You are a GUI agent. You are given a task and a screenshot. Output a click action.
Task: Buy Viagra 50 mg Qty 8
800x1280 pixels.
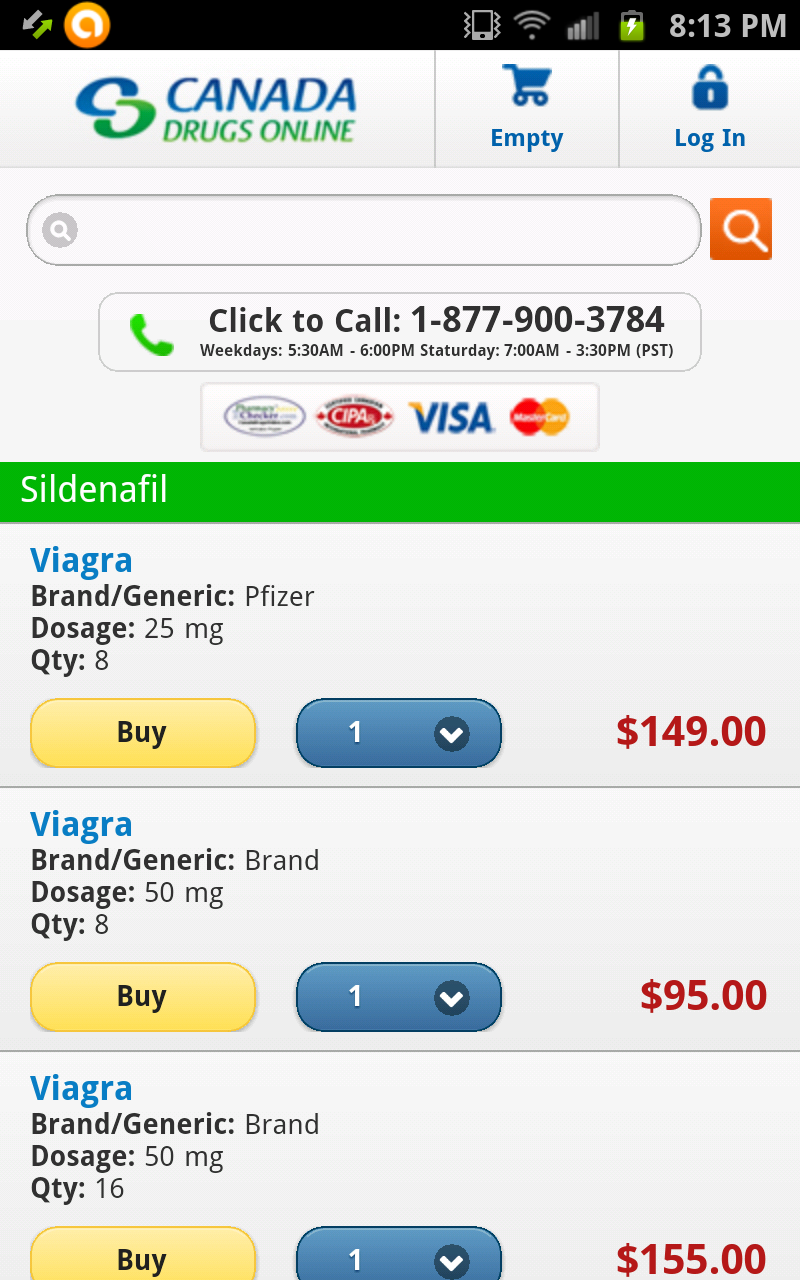coord(143,997)
